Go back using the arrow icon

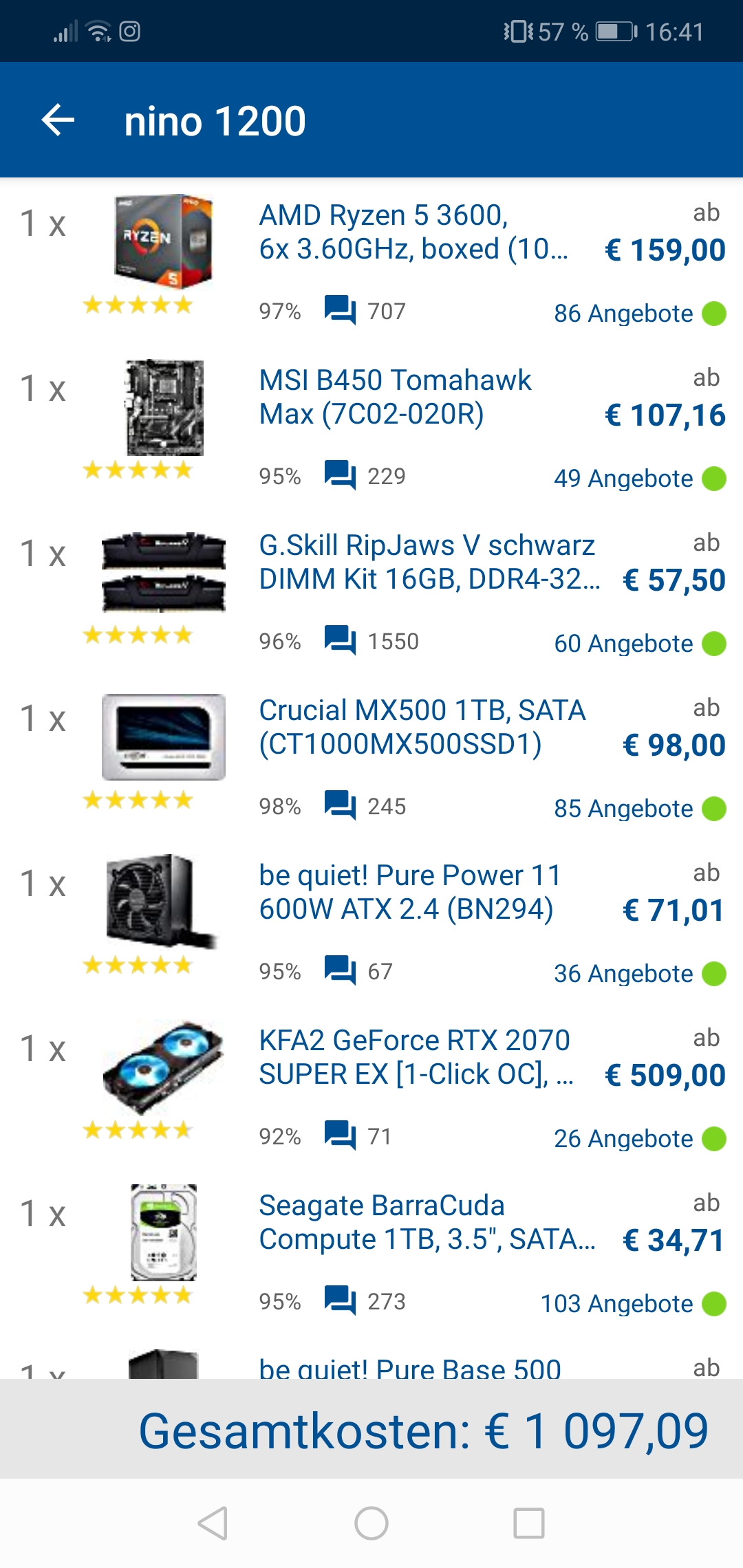click(x=58, y=120)
